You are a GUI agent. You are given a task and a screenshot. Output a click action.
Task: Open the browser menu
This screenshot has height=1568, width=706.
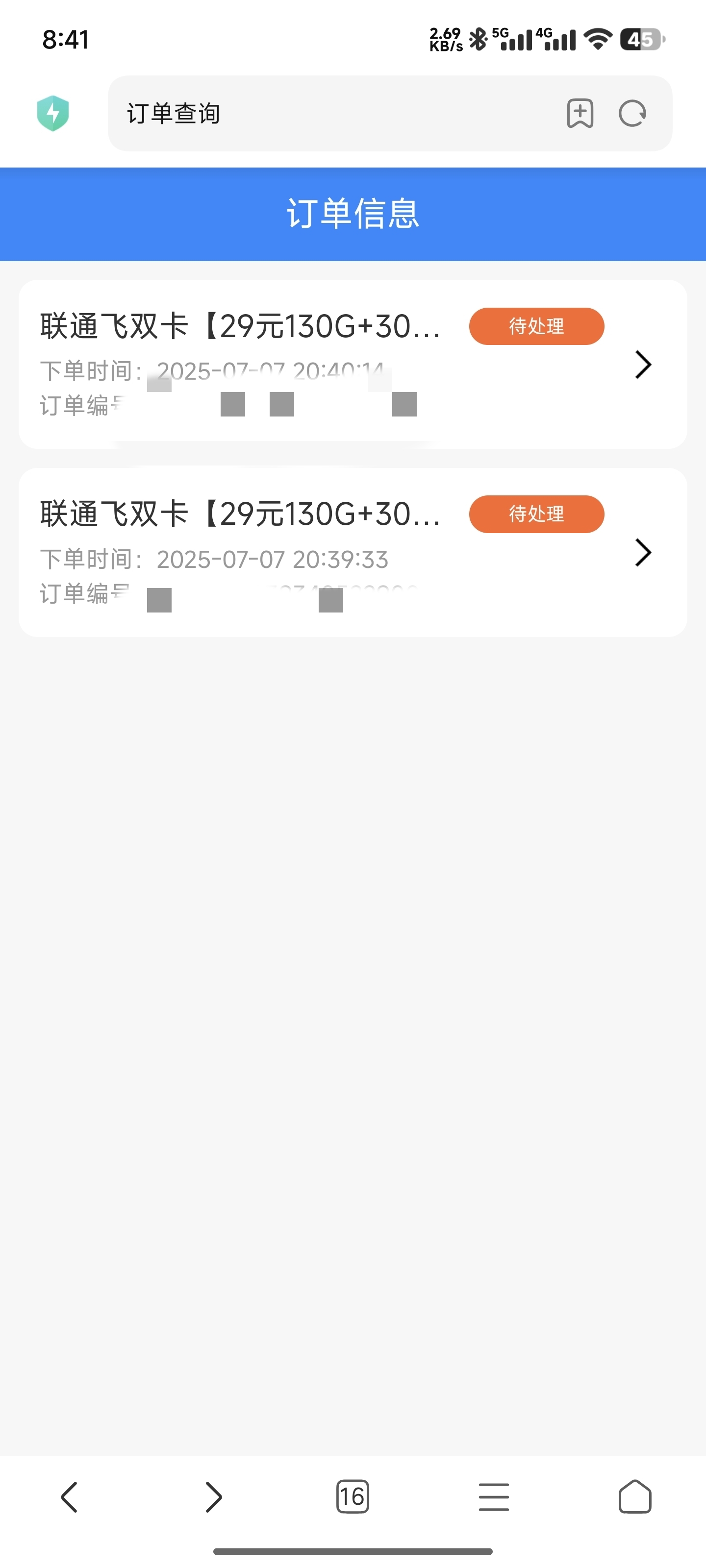coord(493,1497)
